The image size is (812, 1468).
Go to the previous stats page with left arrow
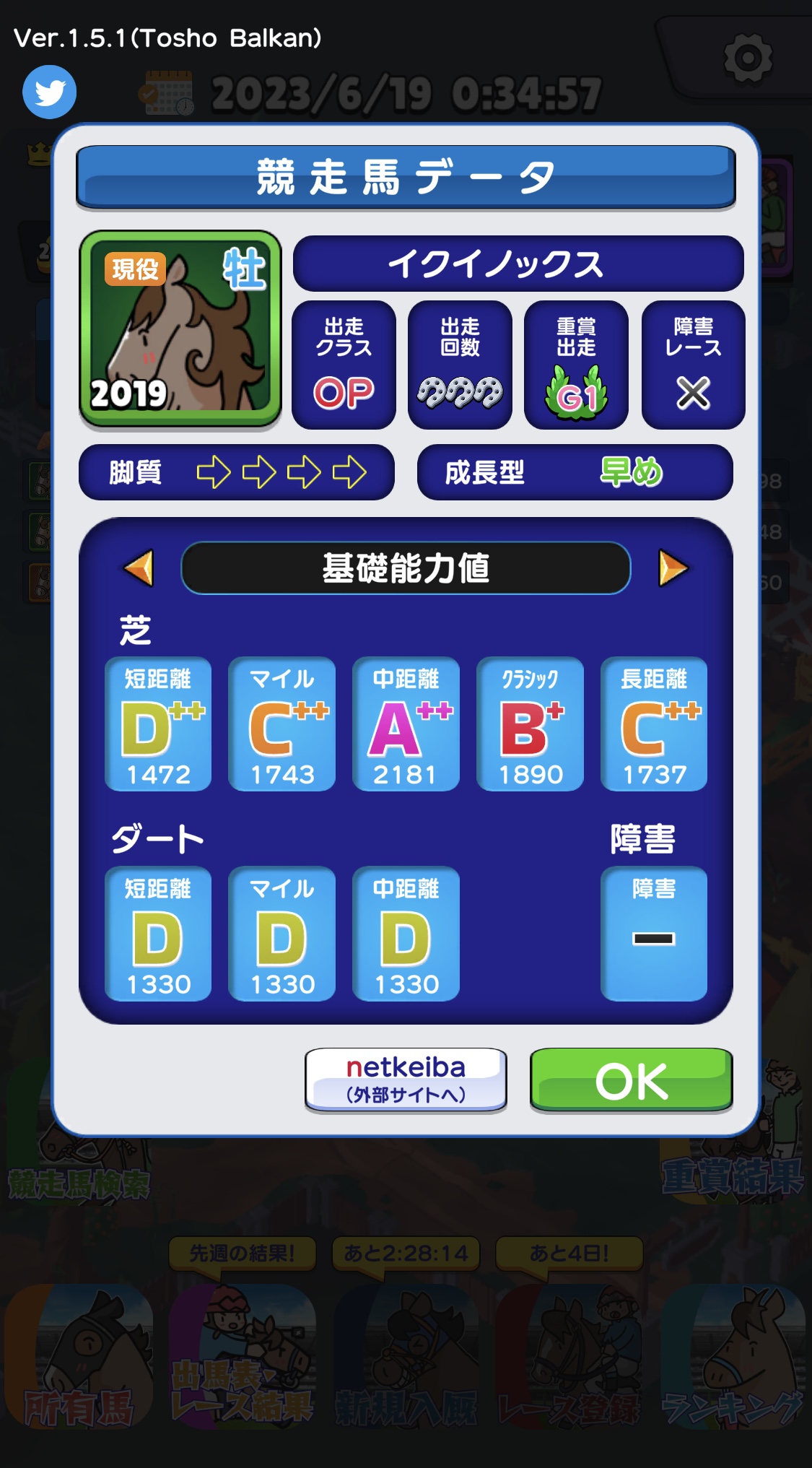(x=139, y=568)
